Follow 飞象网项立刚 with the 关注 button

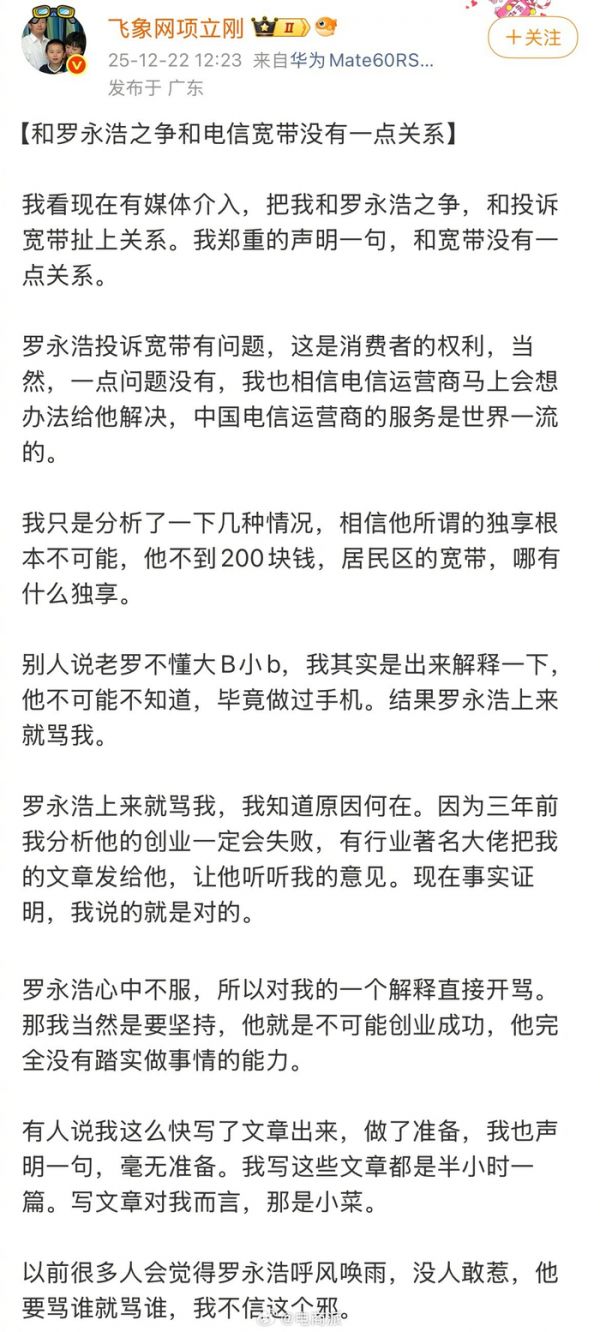533,38
